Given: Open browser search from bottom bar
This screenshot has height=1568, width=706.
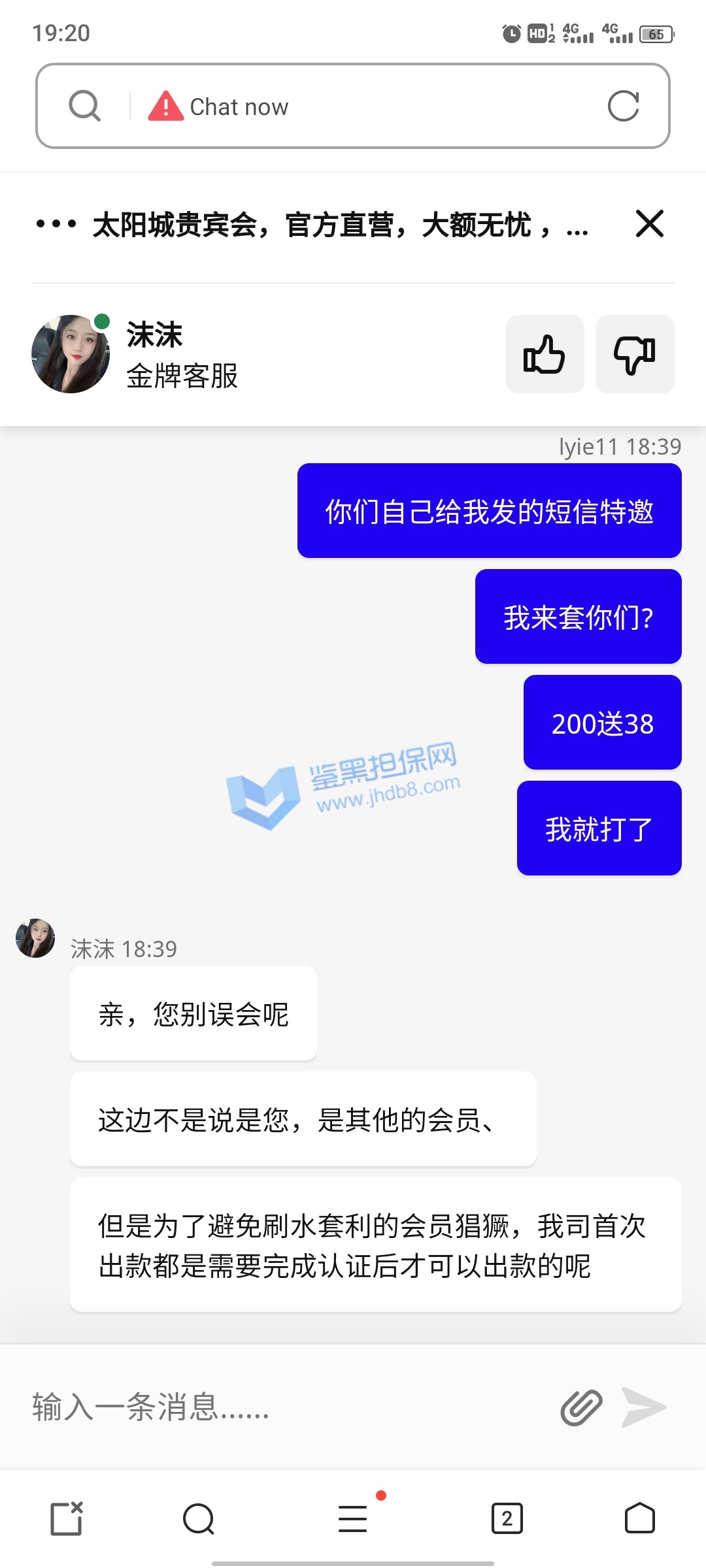Looking at the screenshot, I should pyautogui.click(x=199, y=1518).
